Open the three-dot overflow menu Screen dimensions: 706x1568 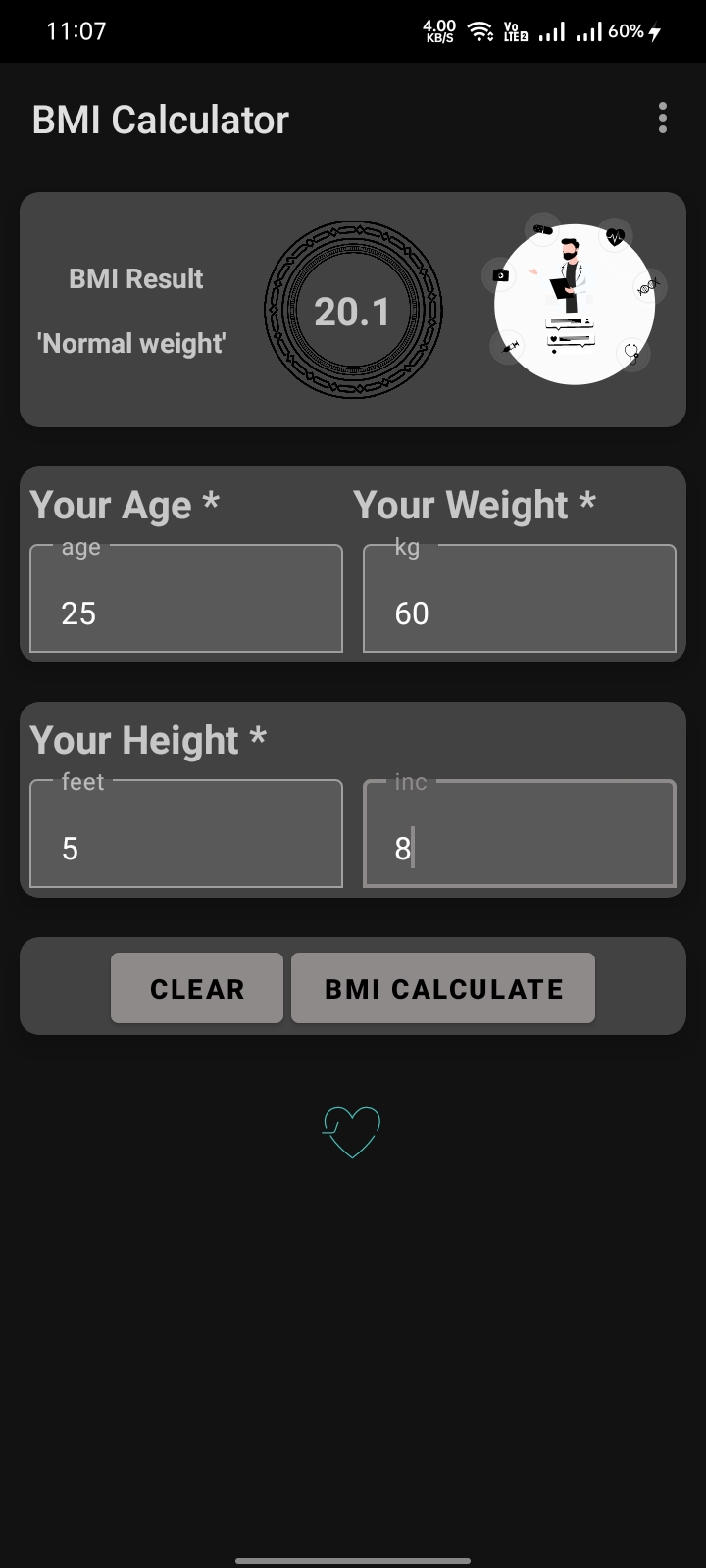(663, 118)
